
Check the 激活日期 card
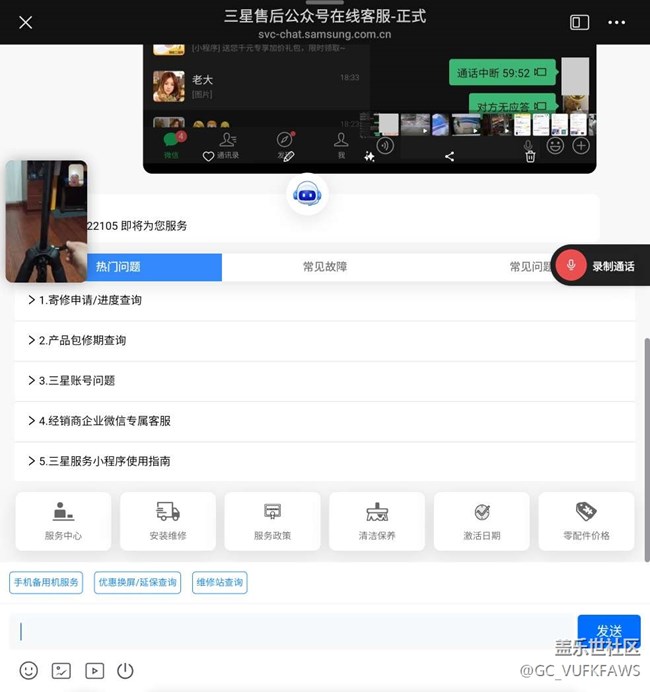pyautogui.click(x=481, y=521)
